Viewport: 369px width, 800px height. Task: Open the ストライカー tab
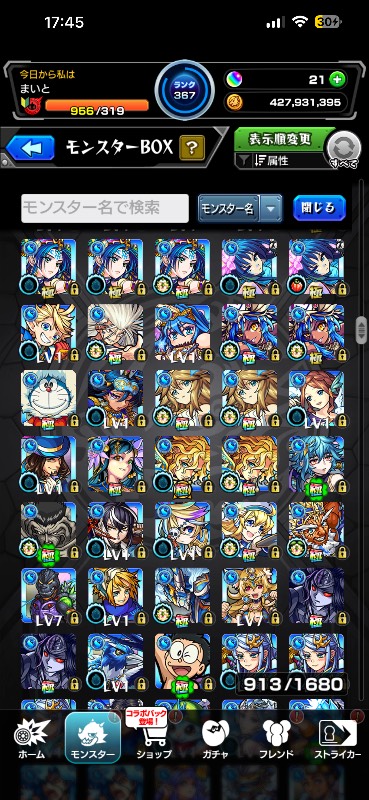point(338,738)
